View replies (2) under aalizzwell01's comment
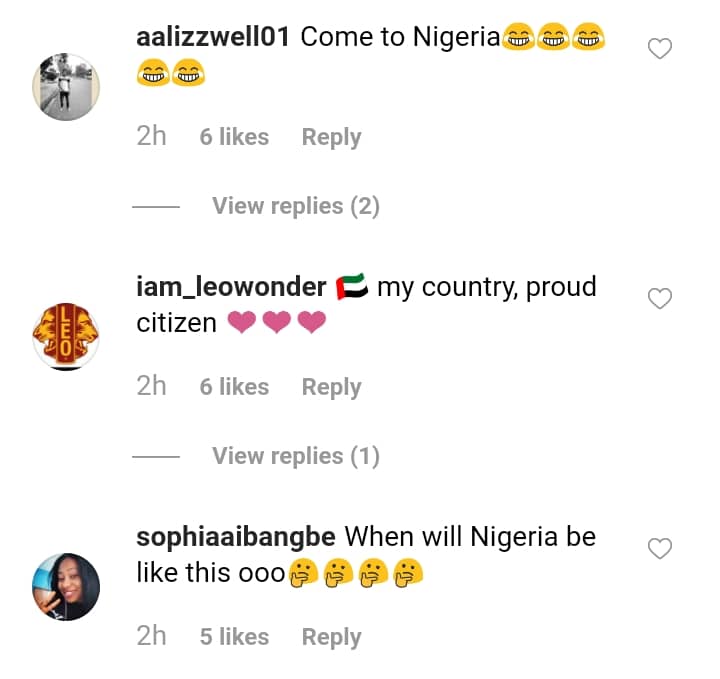This screenshot has width=720, height=679. coord(295,206)
